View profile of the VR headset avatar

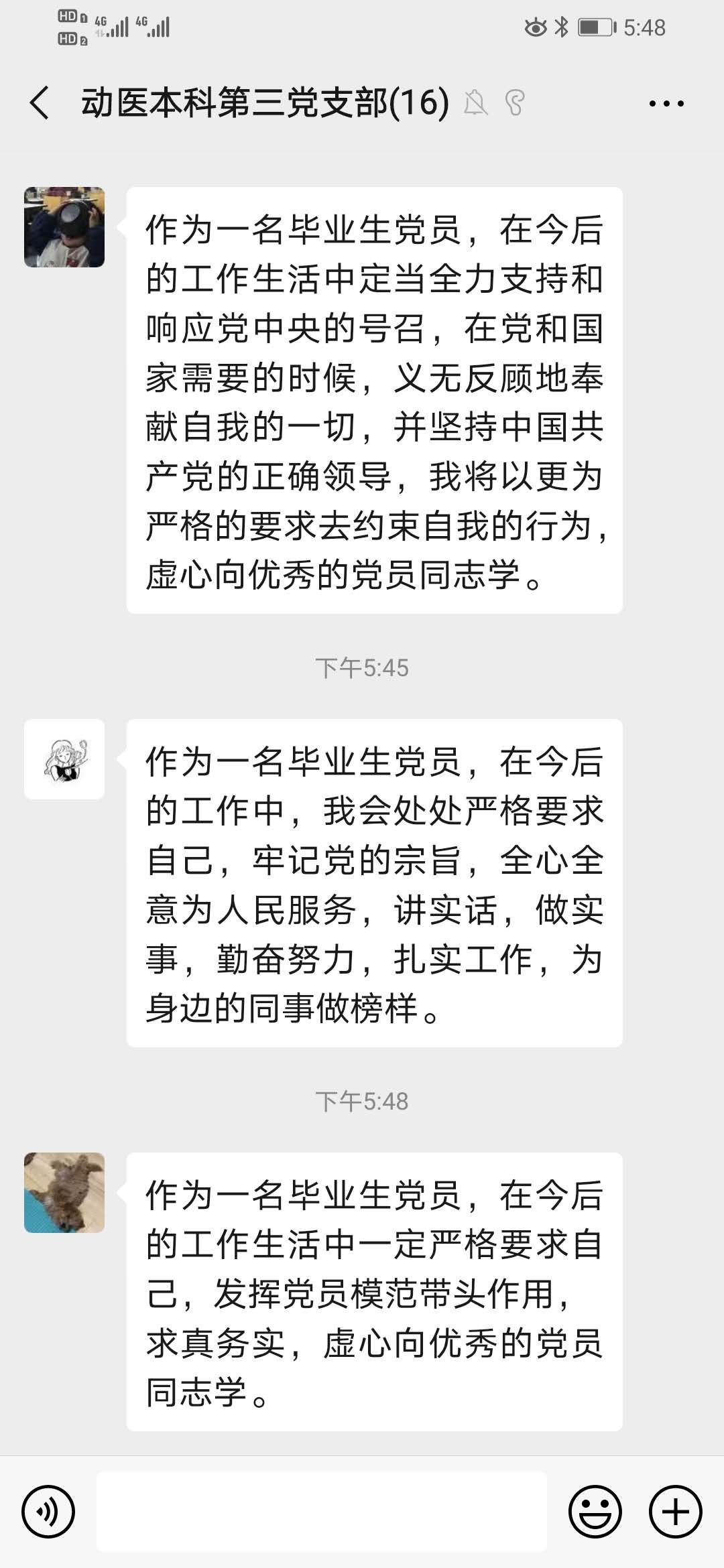tap(64, 227)
